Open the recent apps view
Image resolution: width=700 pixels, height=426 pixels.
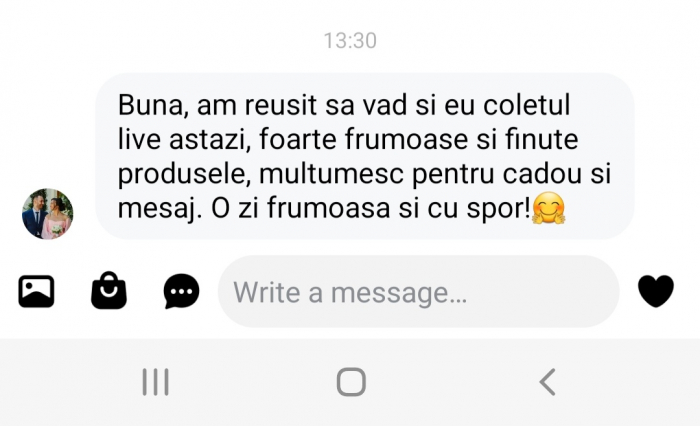155,381
